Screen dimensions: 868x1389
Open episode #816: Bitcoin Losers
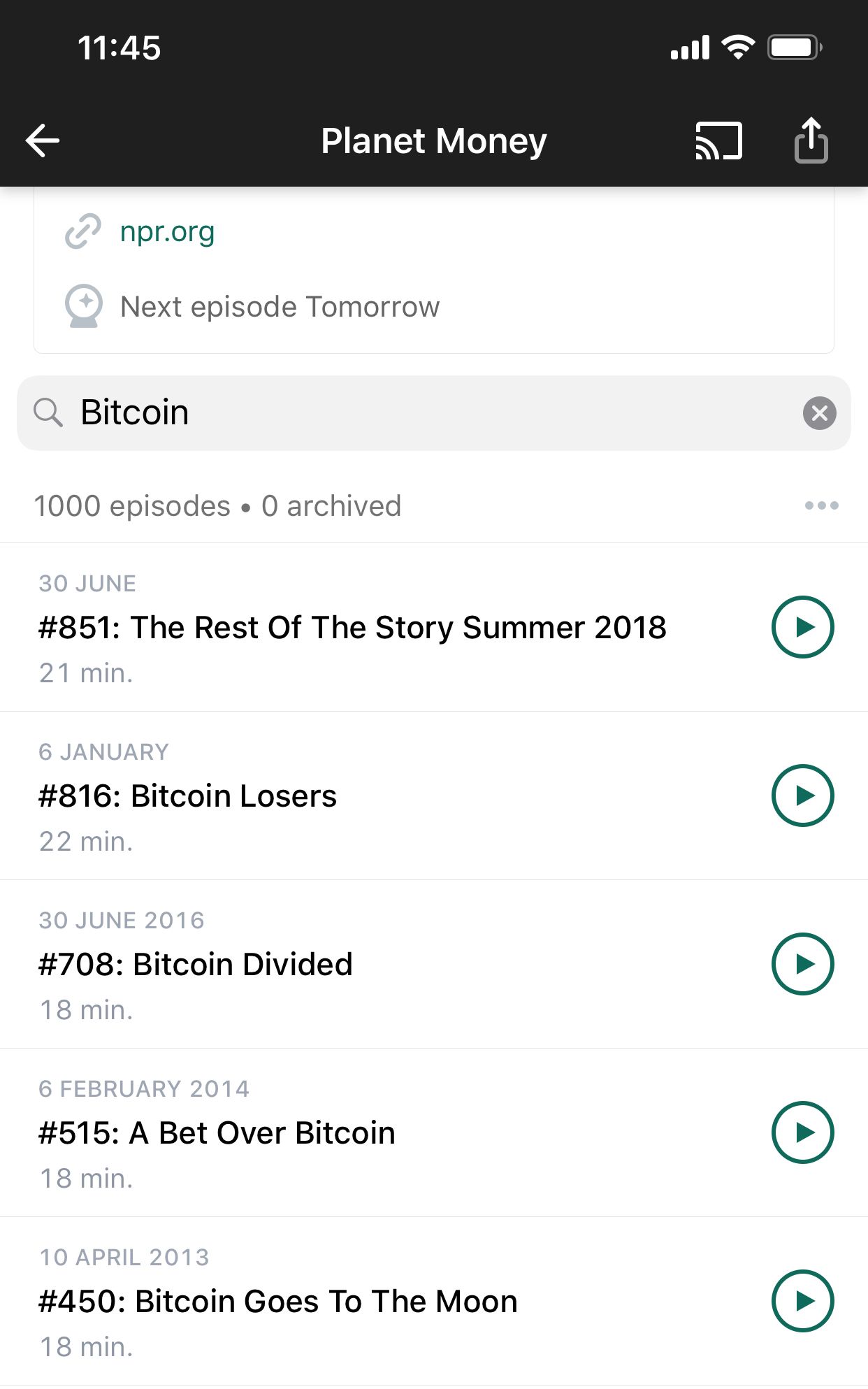(188, 796)
